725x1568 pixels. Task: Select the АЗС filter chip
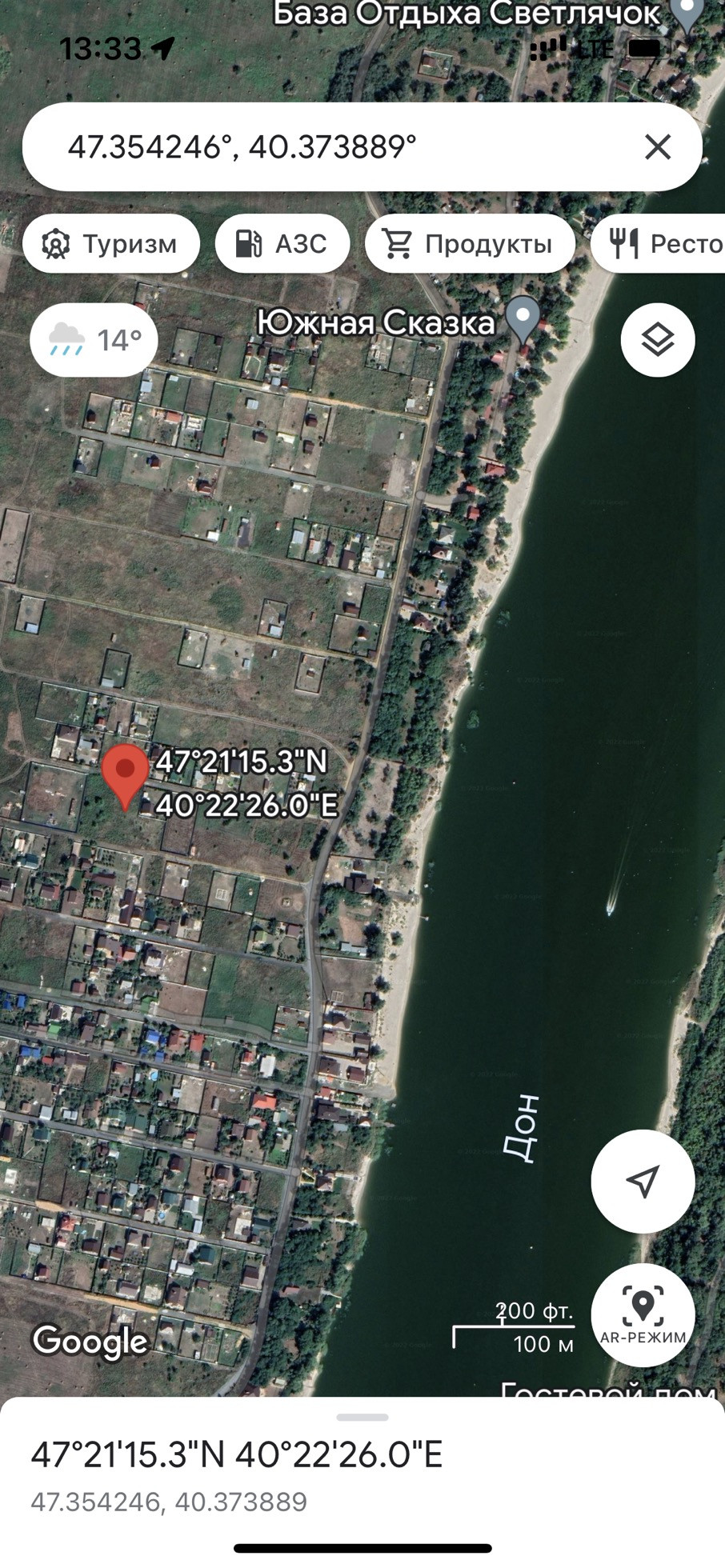pyautogui.click(x=282, y=243)
